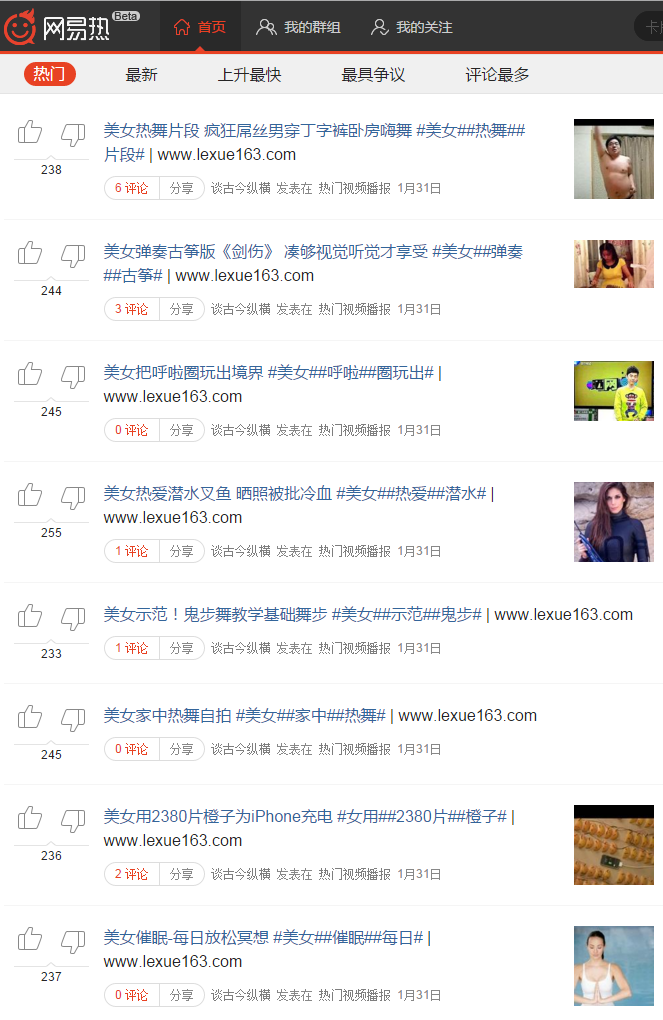Image resolution: width=663 pixels, height=1020 pixels.
Task: Show the 最具争议 posts
Action: pos(373,74)
